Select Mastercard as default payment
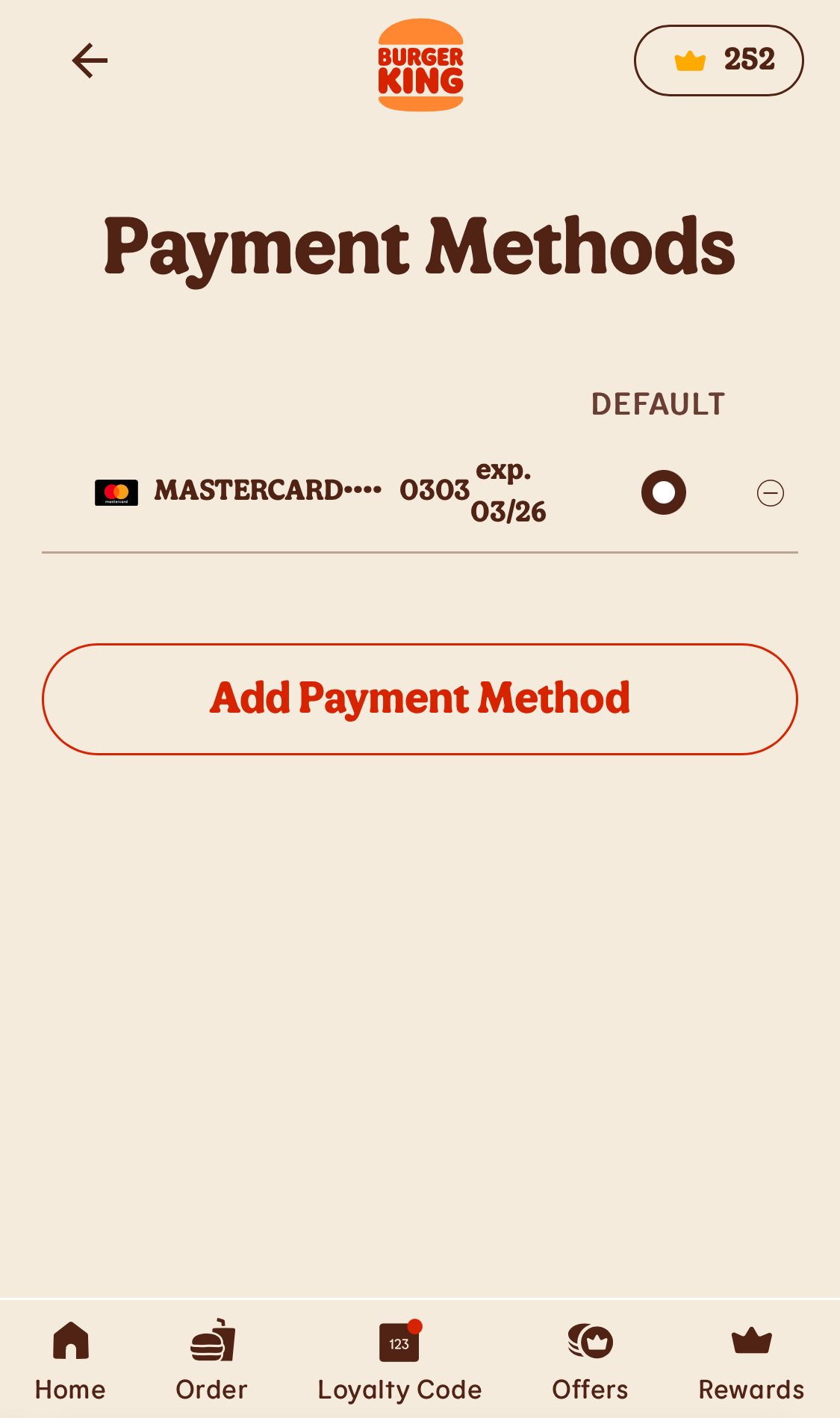Image resolution: width=840 pixels, height=1418 pixels. coord(663,492)
